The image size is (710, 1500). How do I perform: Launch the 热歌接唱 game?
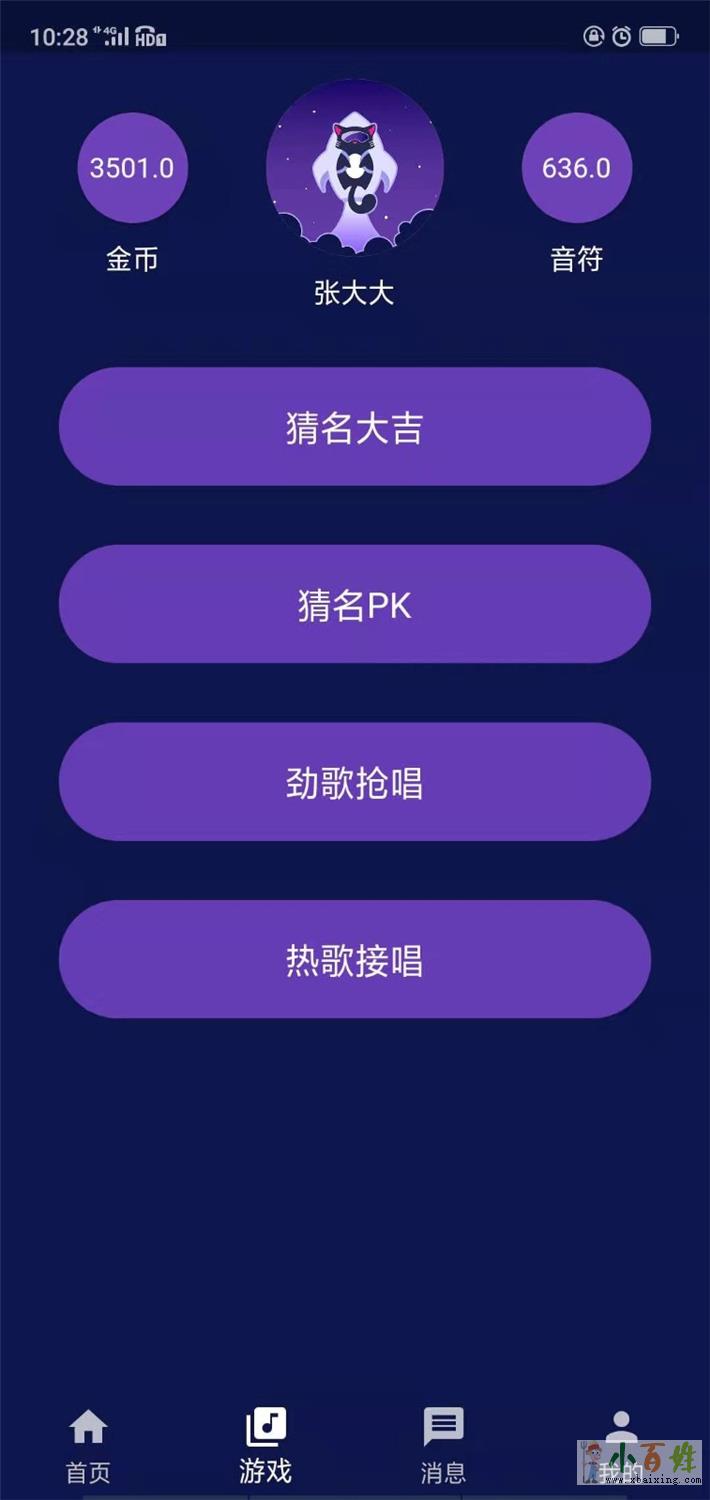tap(354, 960)
